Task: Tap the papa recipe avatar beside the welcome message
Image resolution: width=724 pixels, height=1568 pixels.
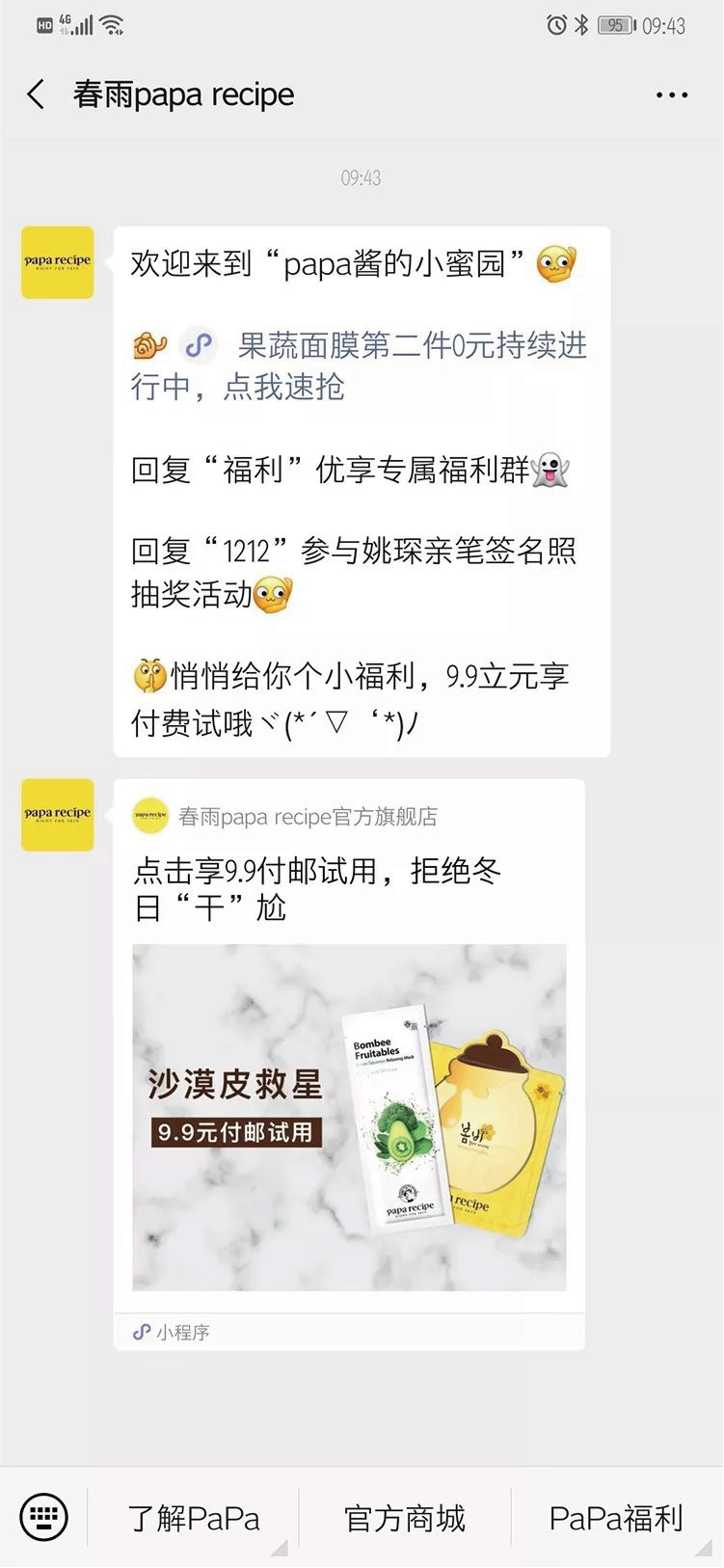Action: pyautogui.click(x=58, y=262)
